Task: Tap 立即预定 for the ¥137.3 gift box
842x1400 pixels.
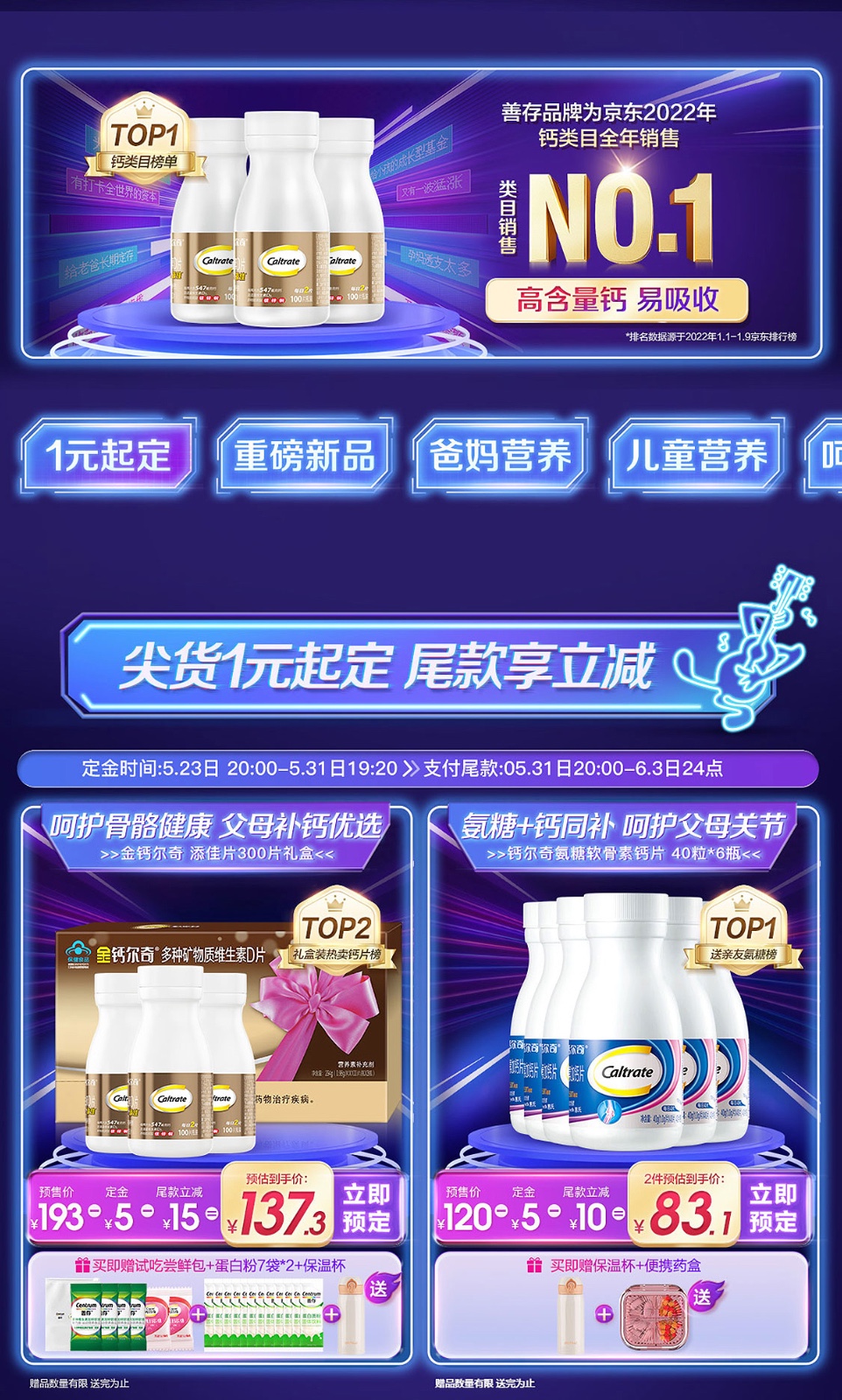Action: 367,1208
